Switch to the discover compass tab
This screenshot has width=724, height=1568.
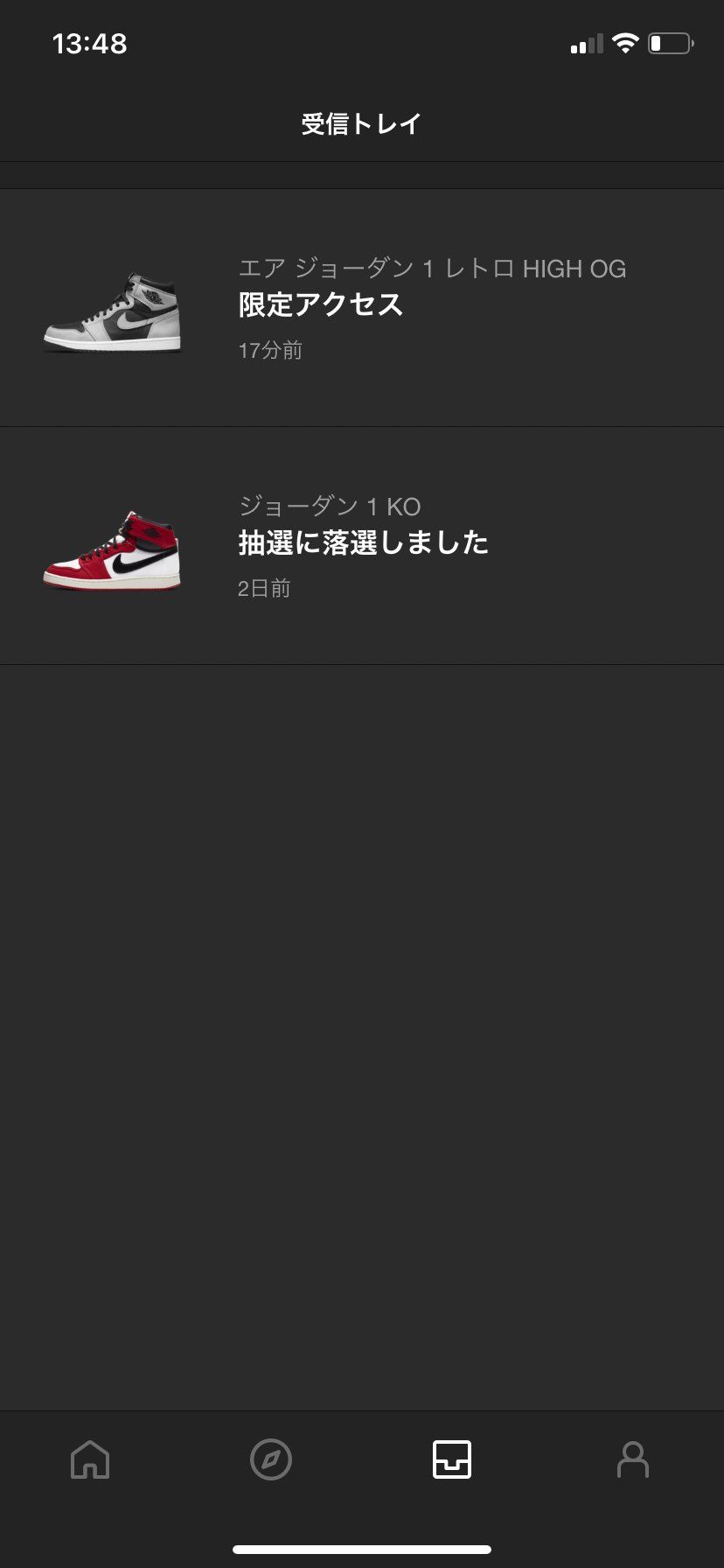pyautogui.click(x=271, y=1459)
